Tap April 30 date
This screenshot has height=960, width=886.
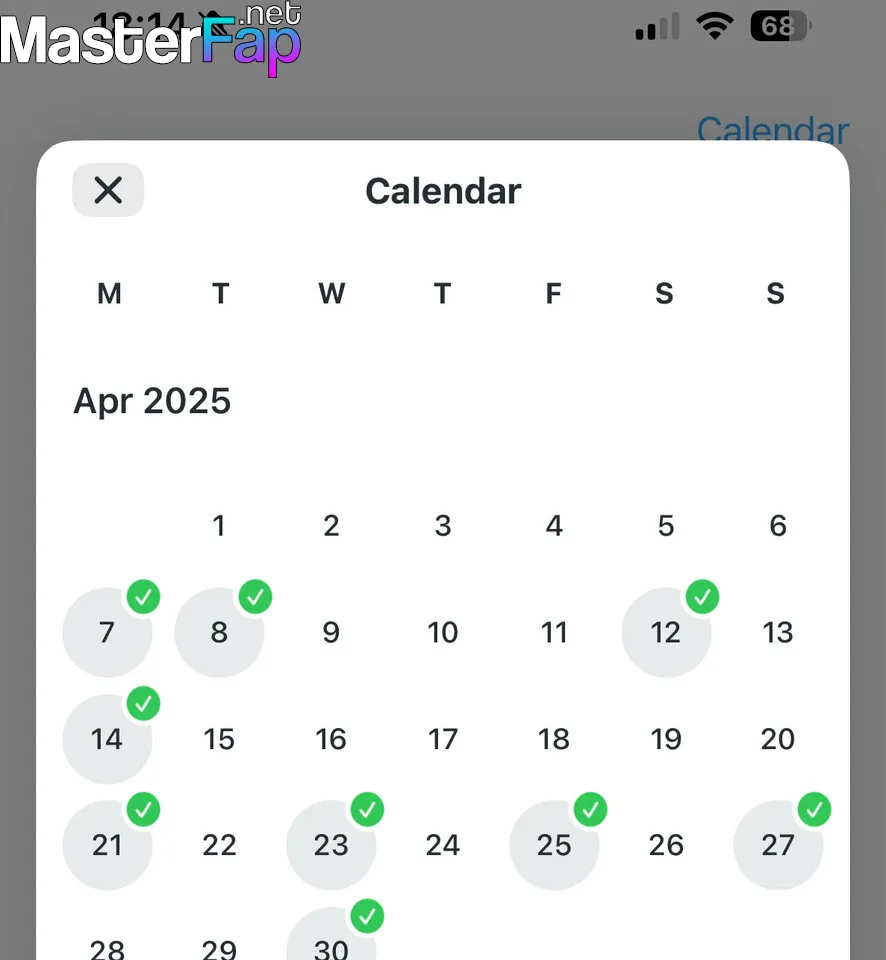(x=331, y=945)
